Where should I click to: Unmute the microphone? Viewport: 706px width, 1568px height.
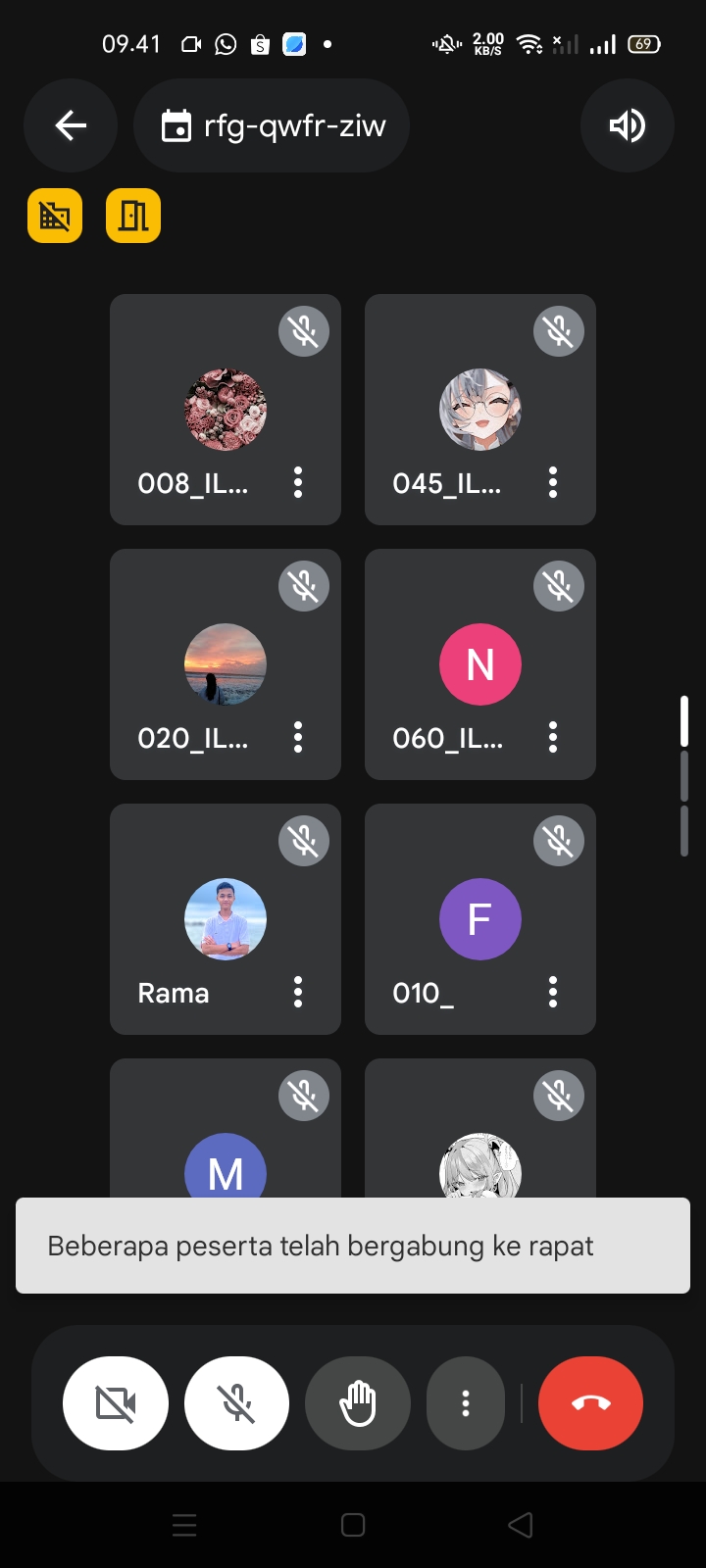pyautogui.click(x=237, y=1403)
